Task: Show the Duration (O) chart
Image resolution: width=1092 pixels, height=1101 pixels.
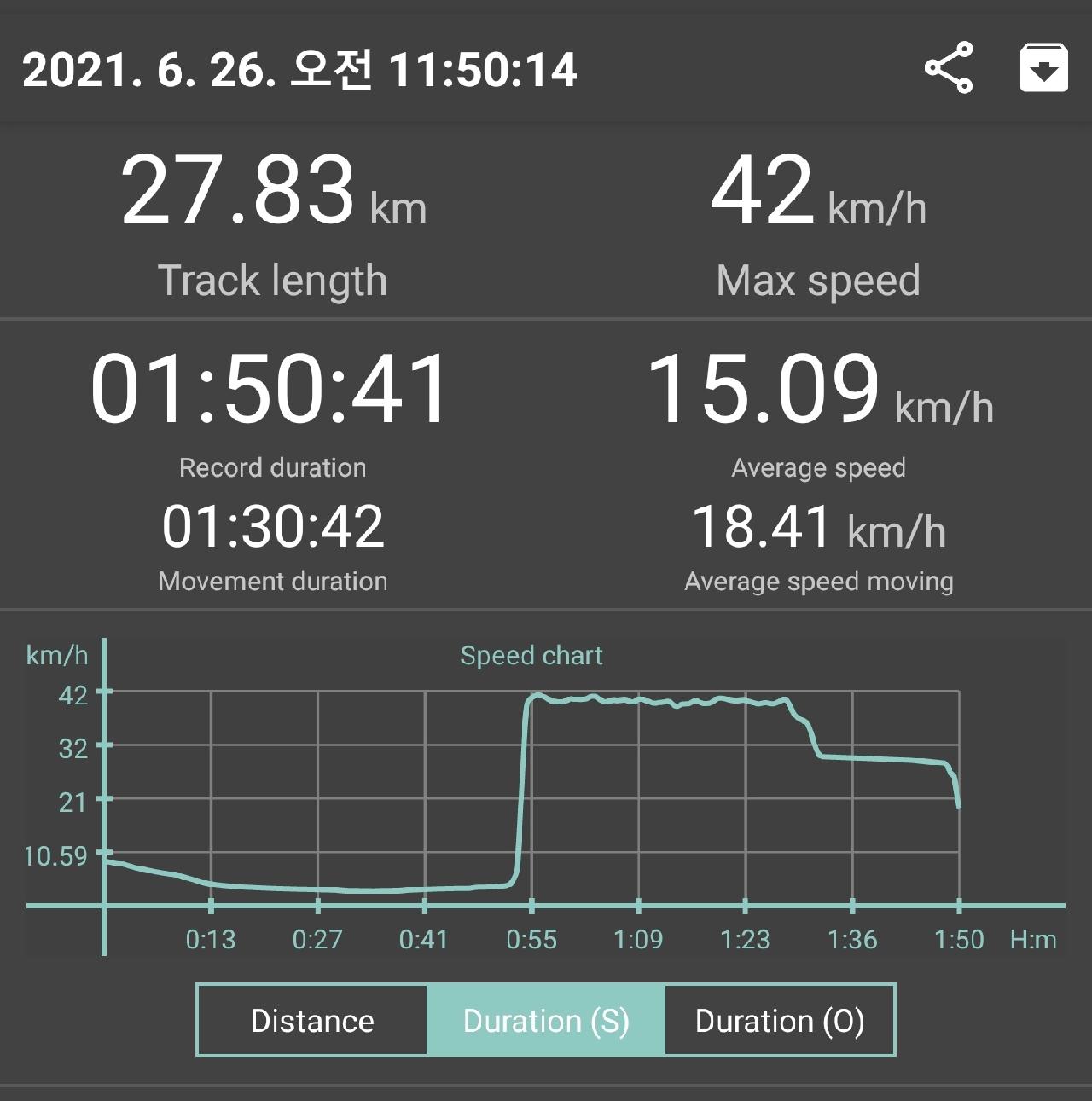Action: tap(780, 1020)
